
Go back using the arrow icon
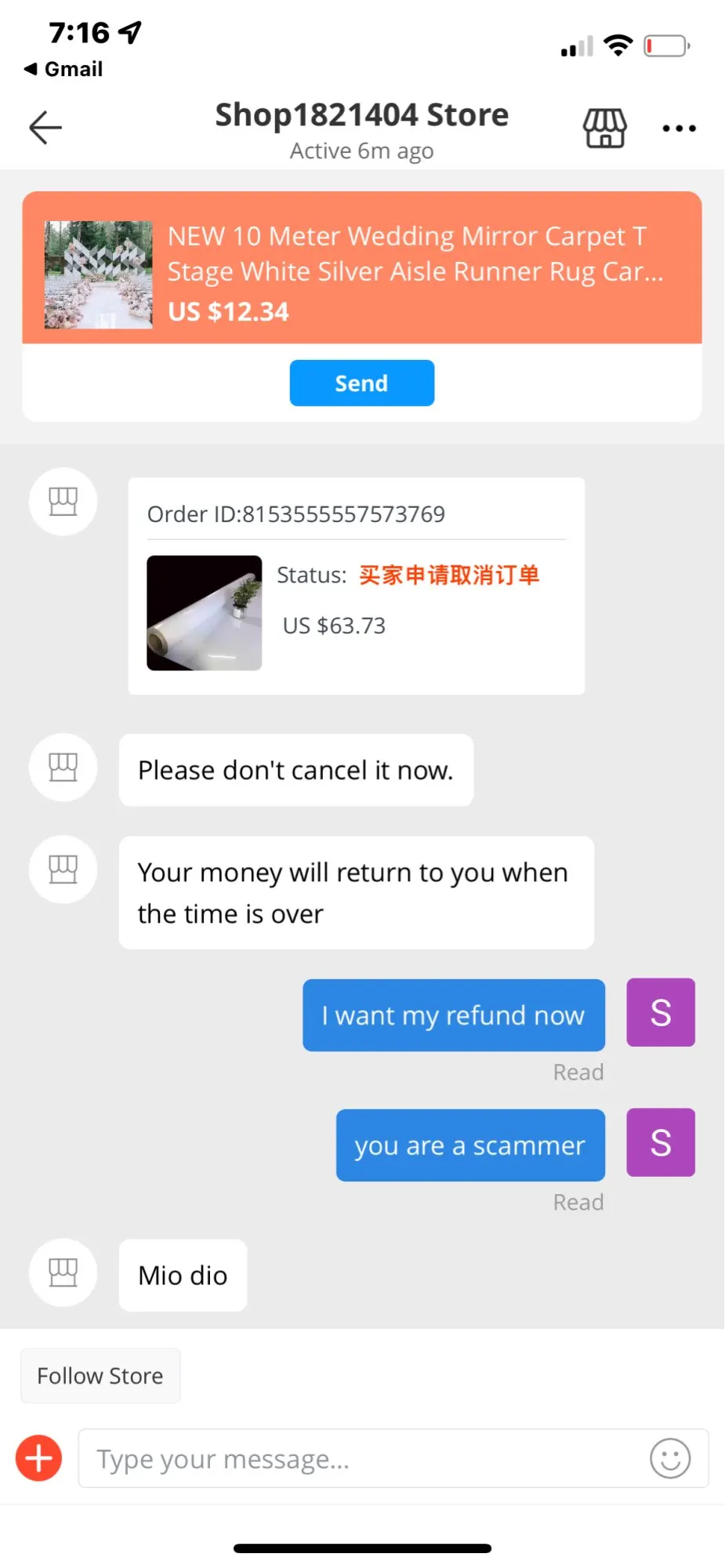point(45,128)
